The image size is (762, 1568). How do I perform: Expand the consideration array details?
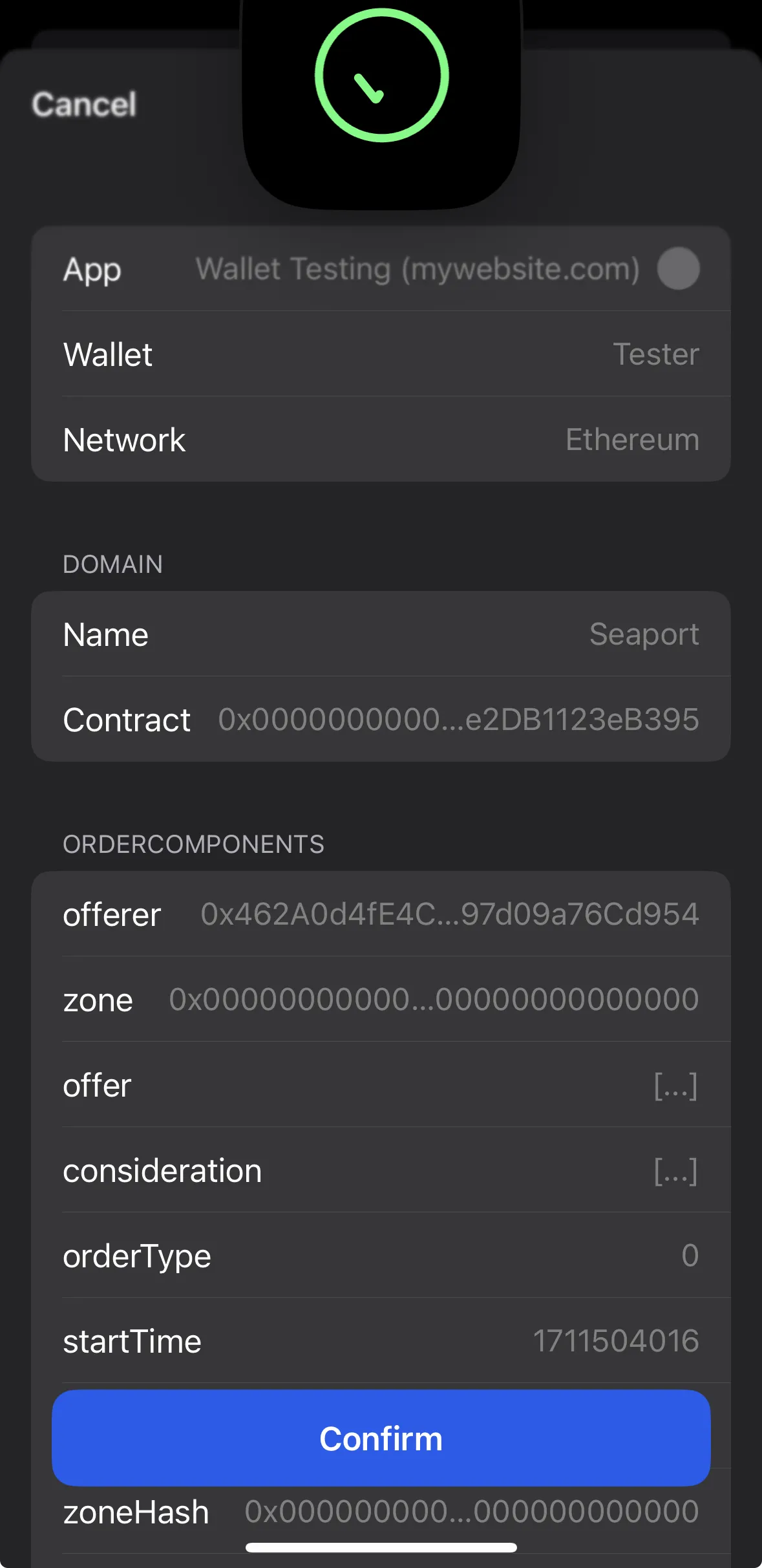(675, 1170)
